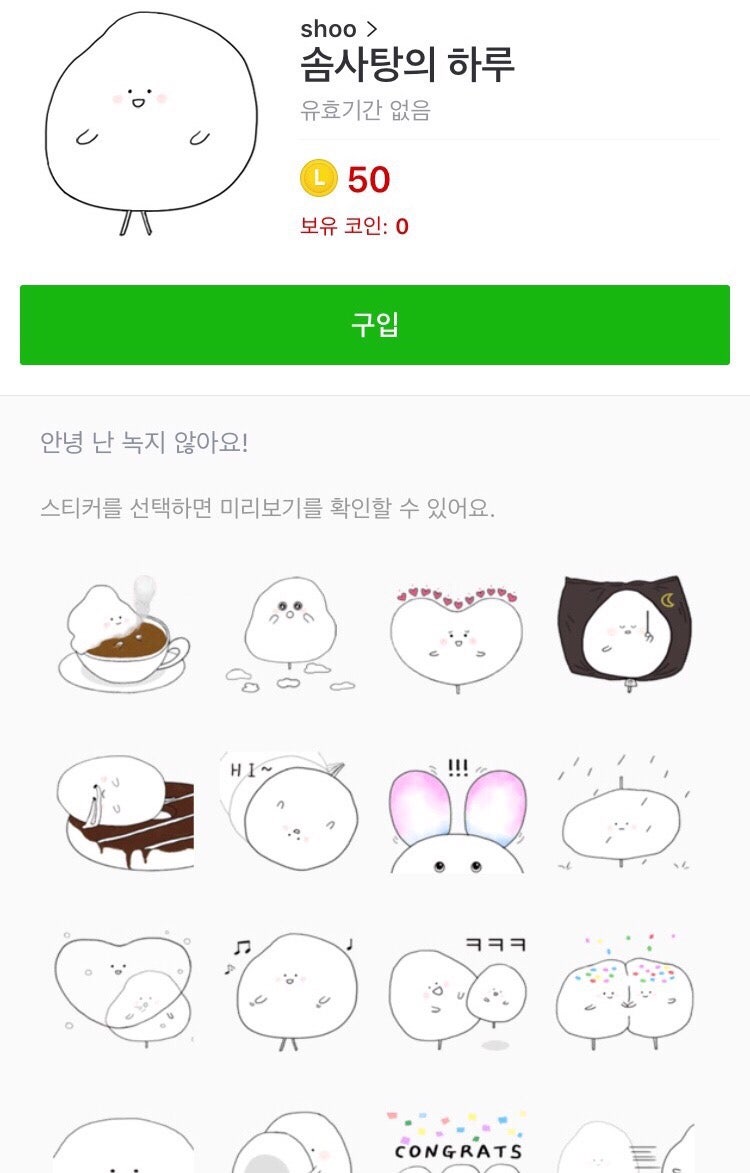Click the 보유 코인: 0 balance text
750x1173 pixels.
[352, 222]
